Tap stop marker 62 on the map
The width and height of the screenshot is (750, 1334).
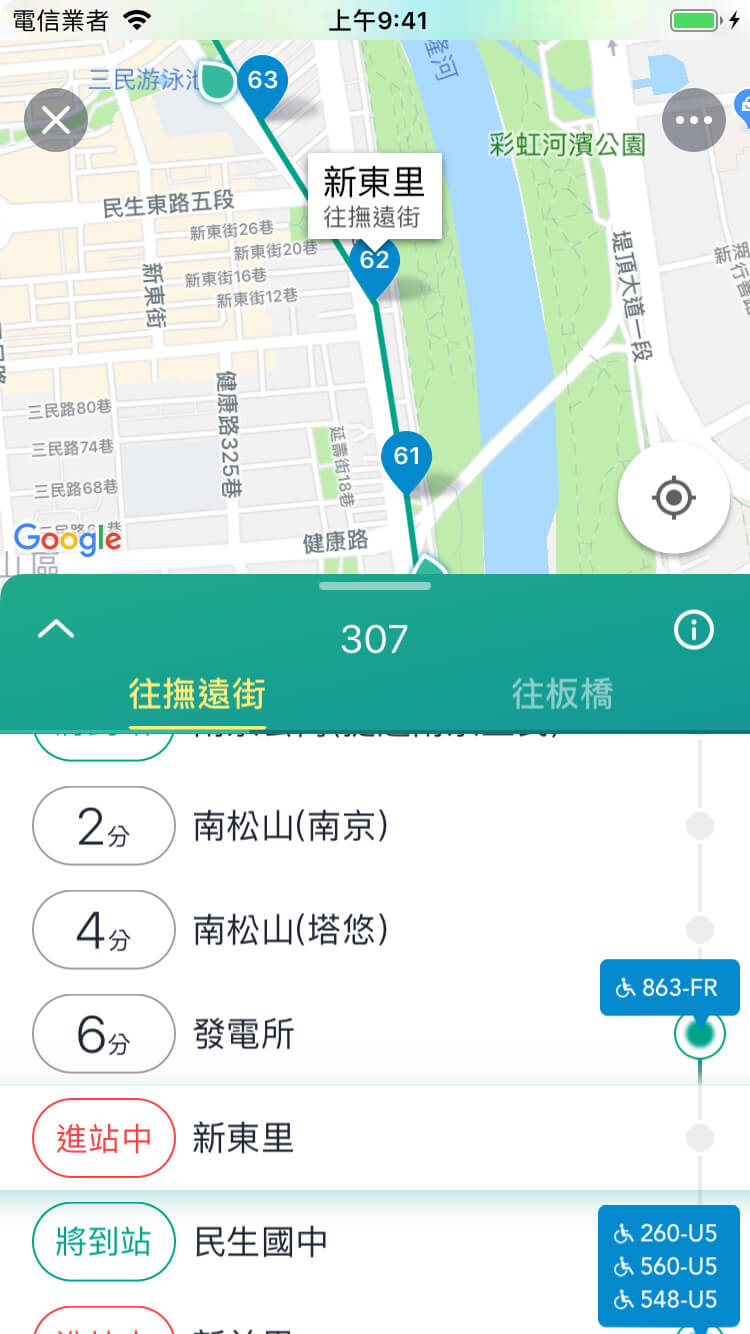coord(374,262)
